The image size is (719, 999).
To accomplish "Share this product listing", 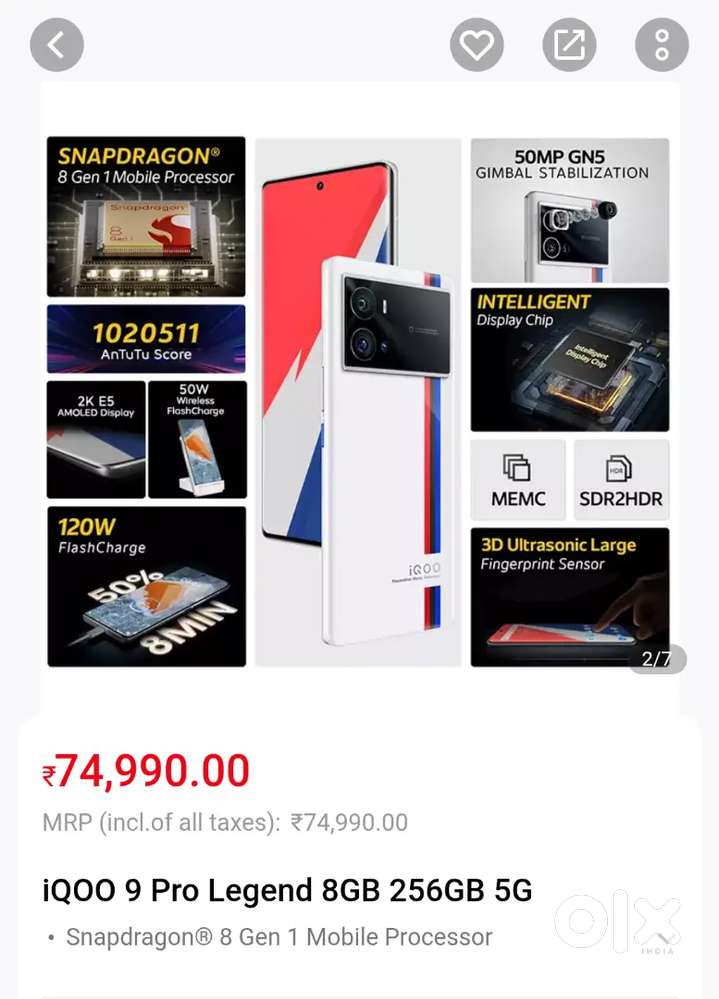I will [x=569, y=45].
